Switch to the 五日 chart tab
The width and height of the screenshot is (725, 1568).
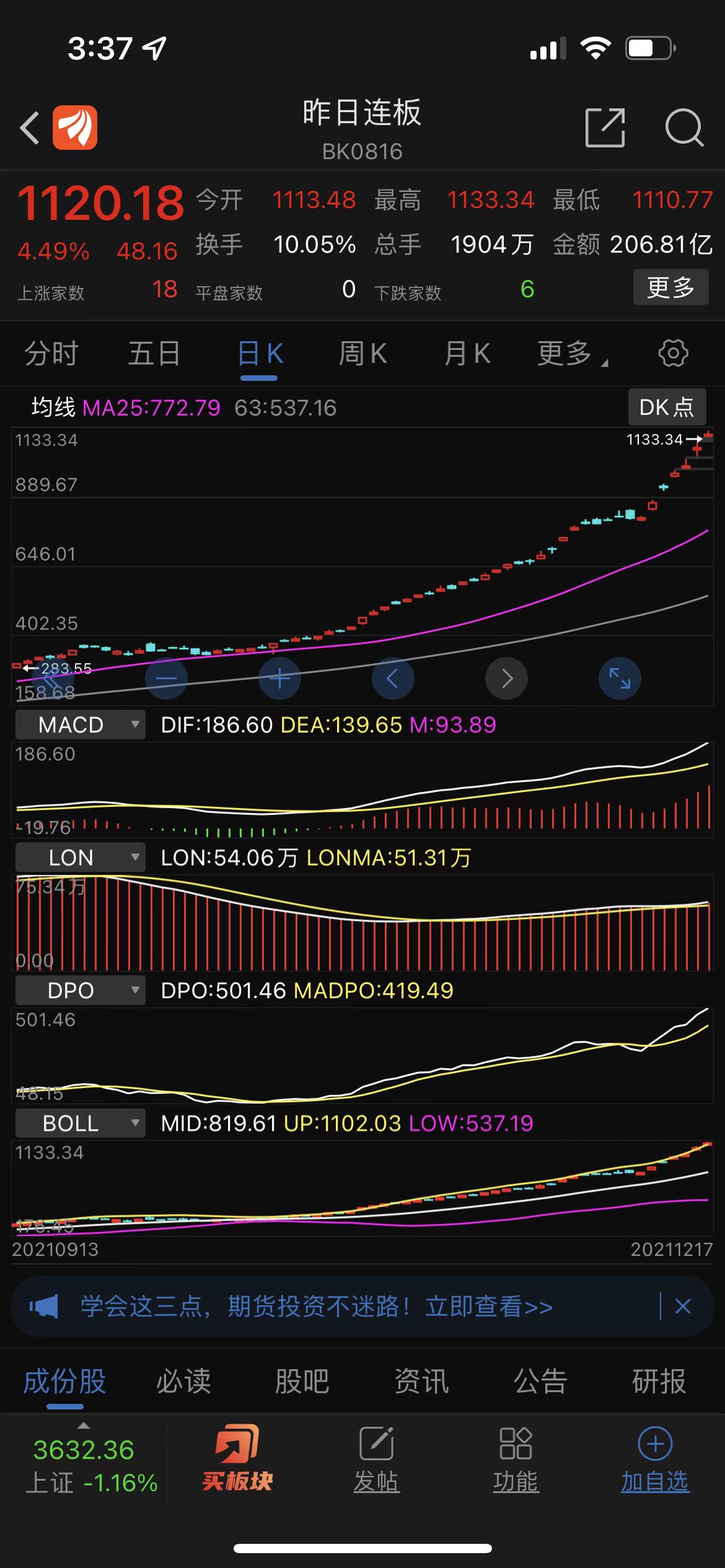pyautogui.click(x=154, y=354)
